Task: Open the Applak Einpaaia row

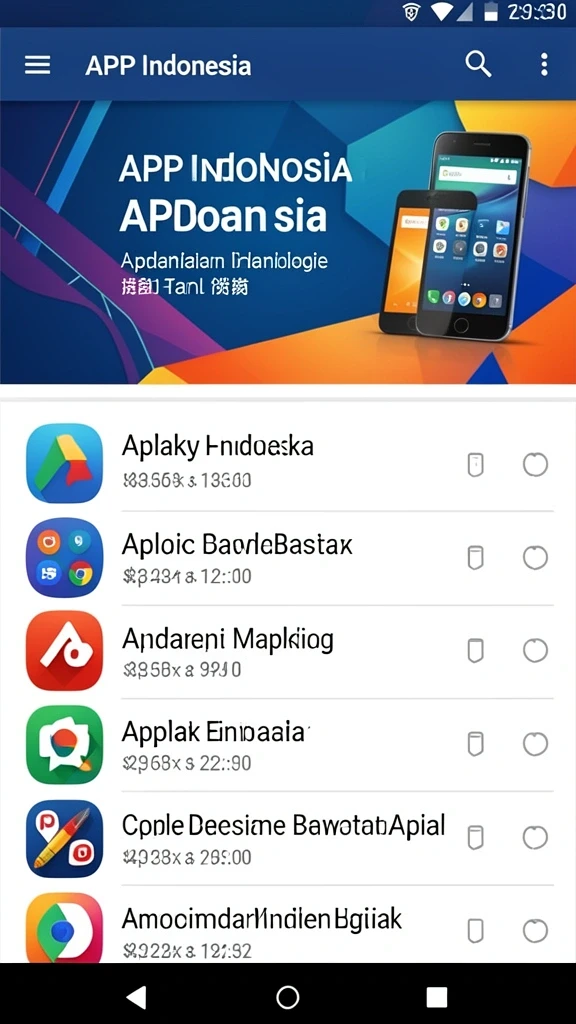Action: coord(288,744)
